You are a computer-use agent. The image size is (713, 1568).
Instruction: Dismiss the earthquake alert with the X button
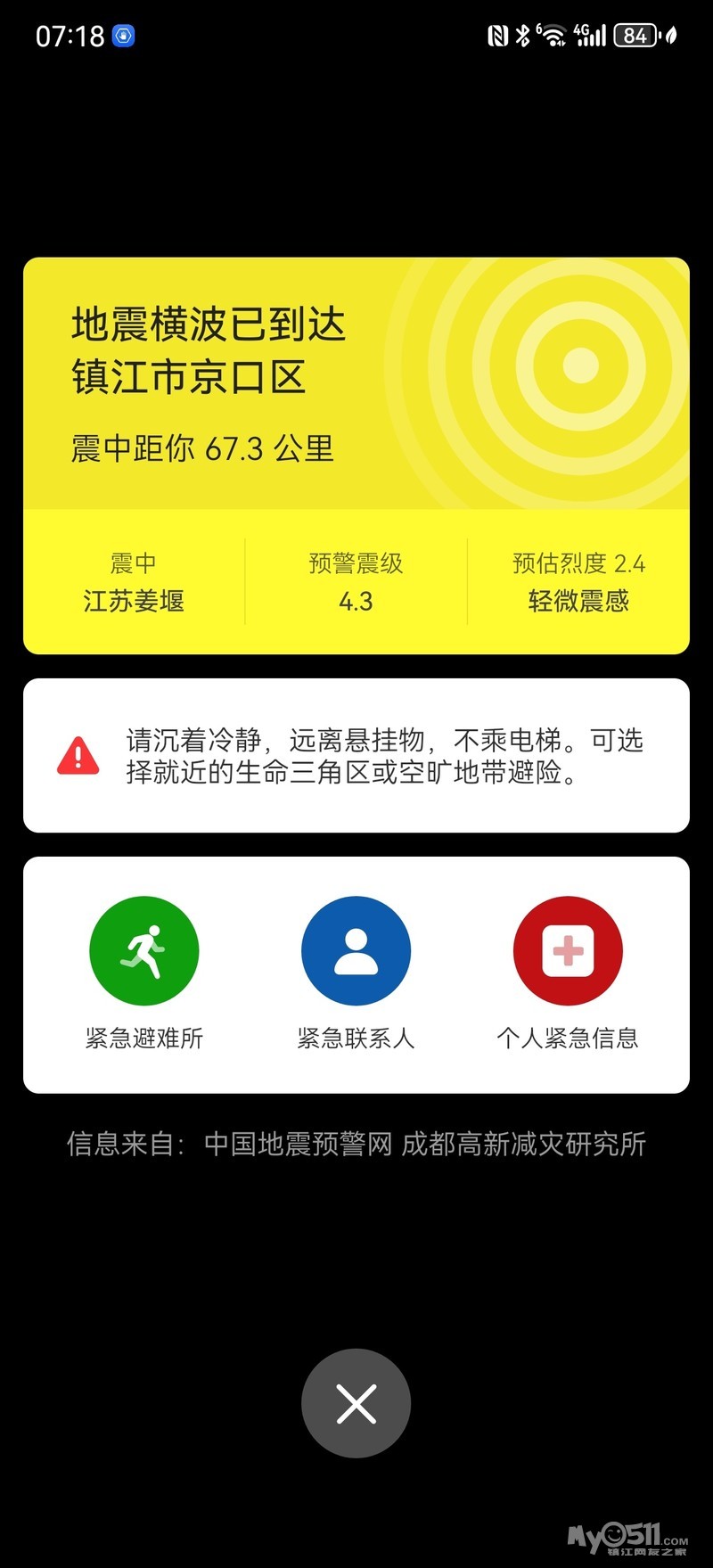point(356,1403)
